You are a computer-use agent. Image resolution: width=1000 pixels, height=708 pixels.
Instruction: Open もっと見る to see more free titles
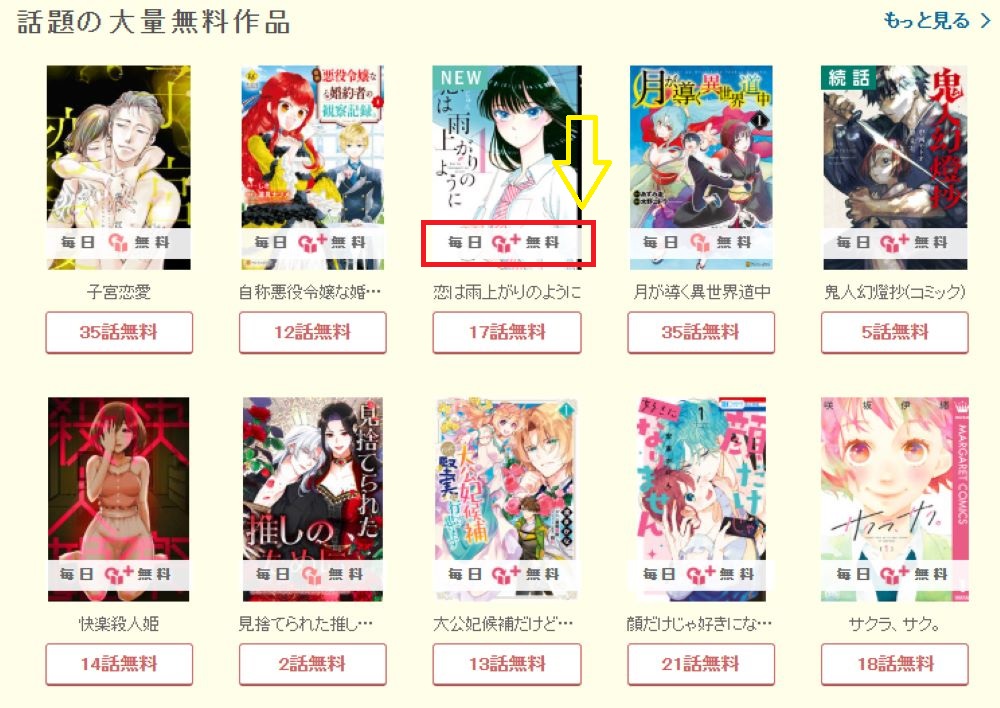click(936, 21)
